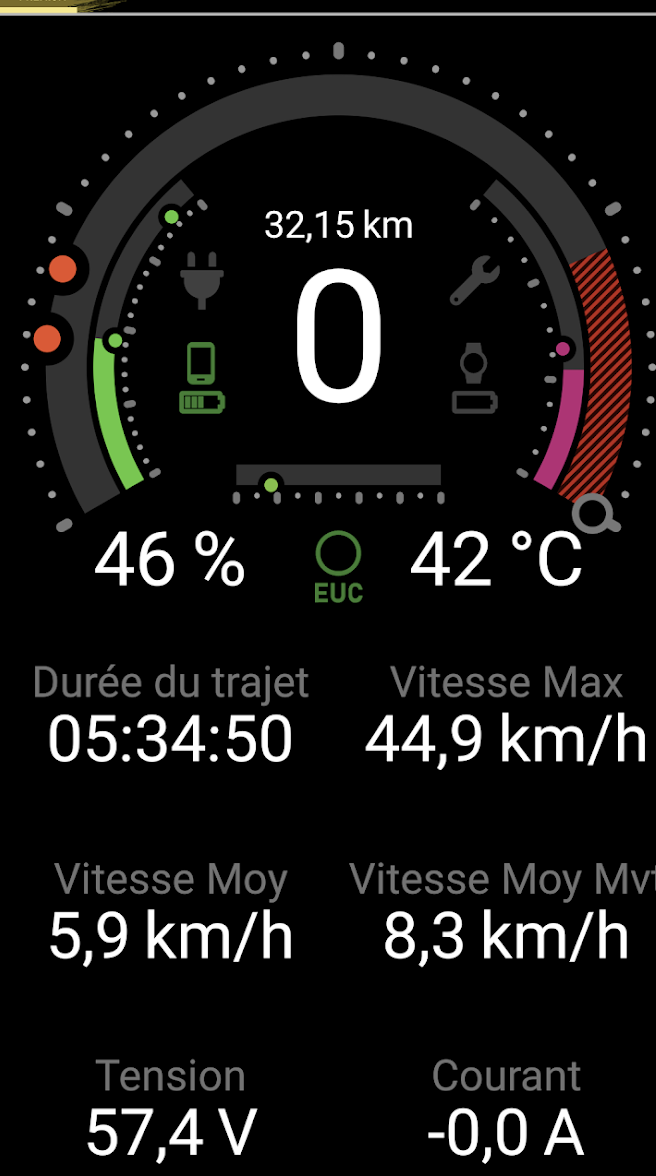This screenshot has width=656, height=1176.
Task: Tap the charging plug icon
Action: pyautogui.click(x=202, y=280)
